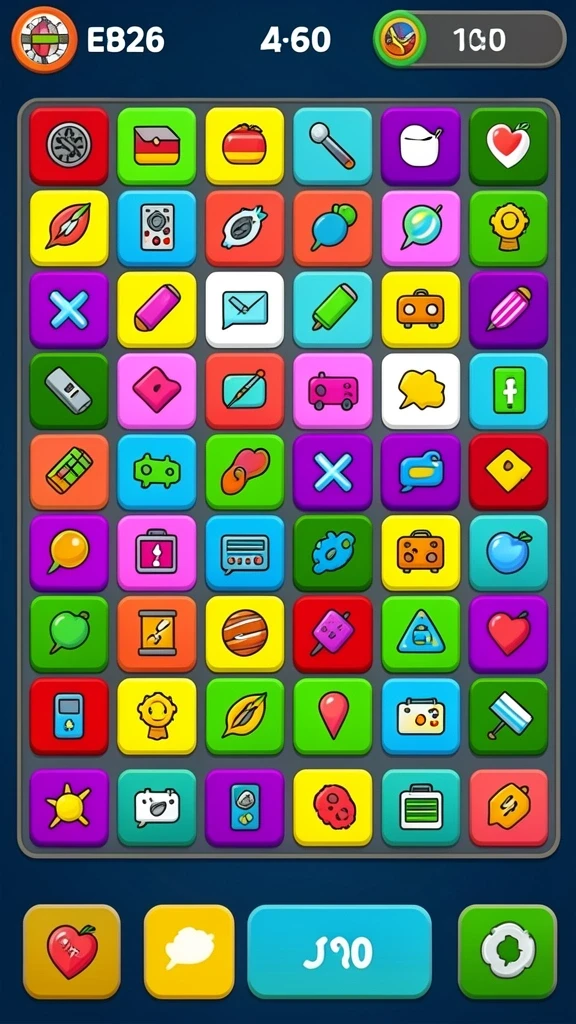Image resolution: width=576 pixels, height=1024 pixels.
Task: Tap the heart on the dark green tile
Action: pyautogui.click(x=508, y=146)
